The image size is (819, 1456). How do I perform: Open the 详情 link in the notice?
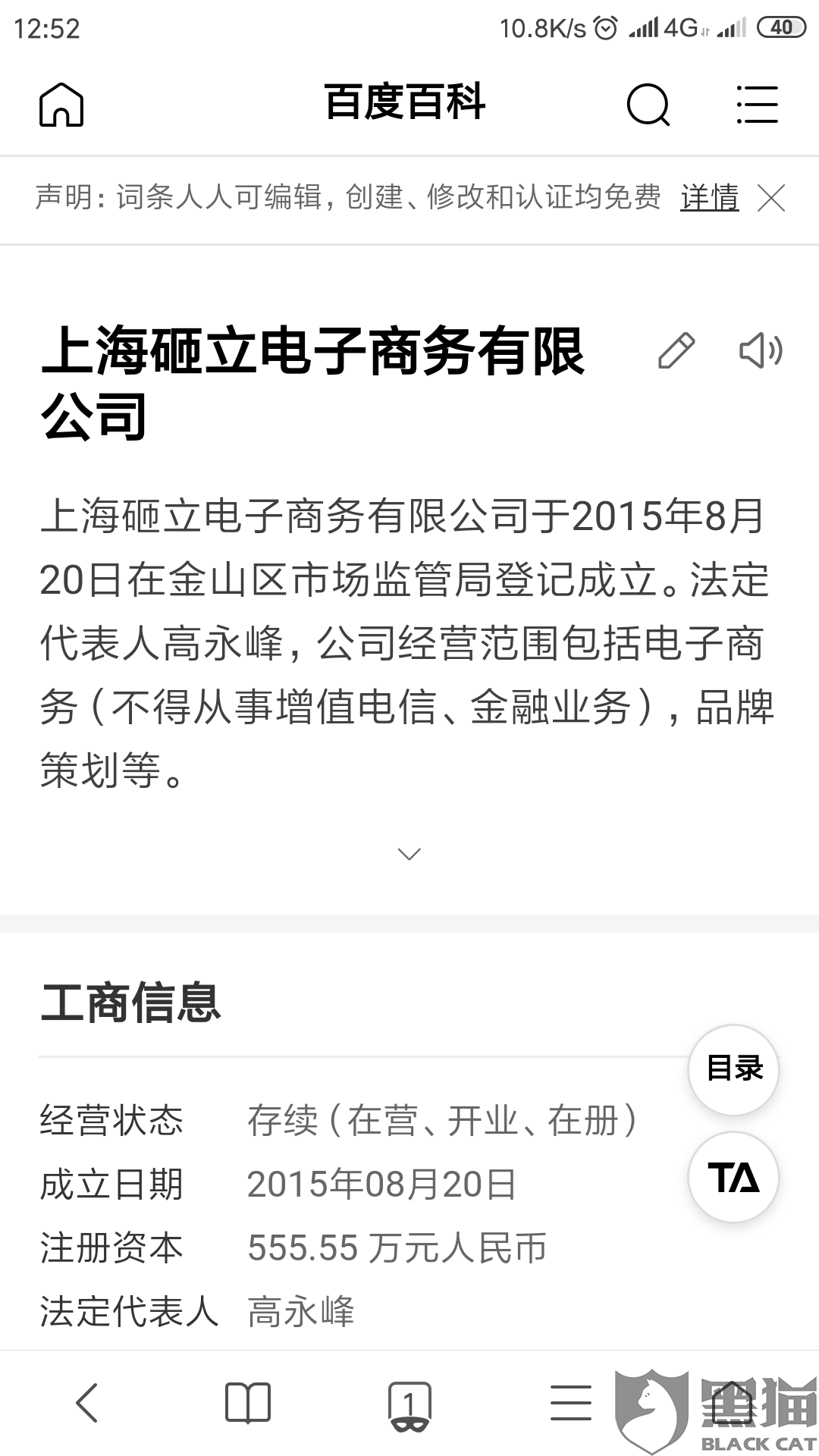coord(710,198)
